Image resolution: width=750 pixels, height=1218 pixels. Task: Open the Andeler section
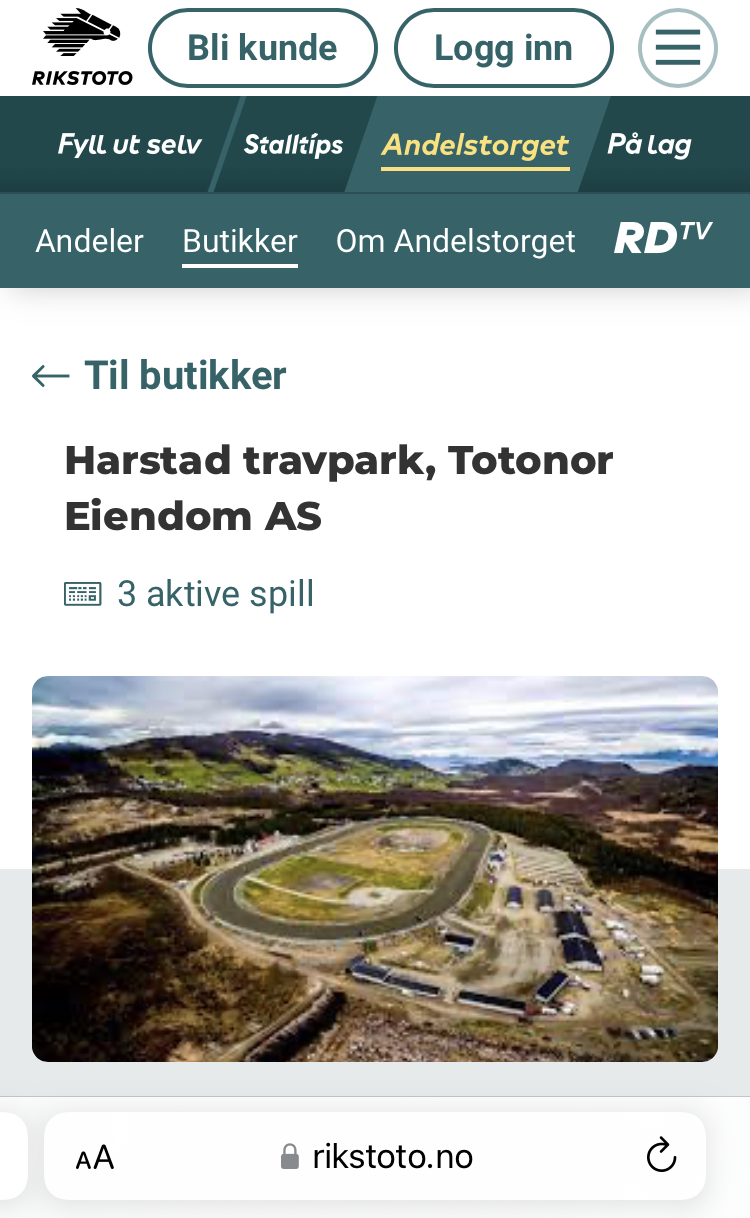click(89, 240)
